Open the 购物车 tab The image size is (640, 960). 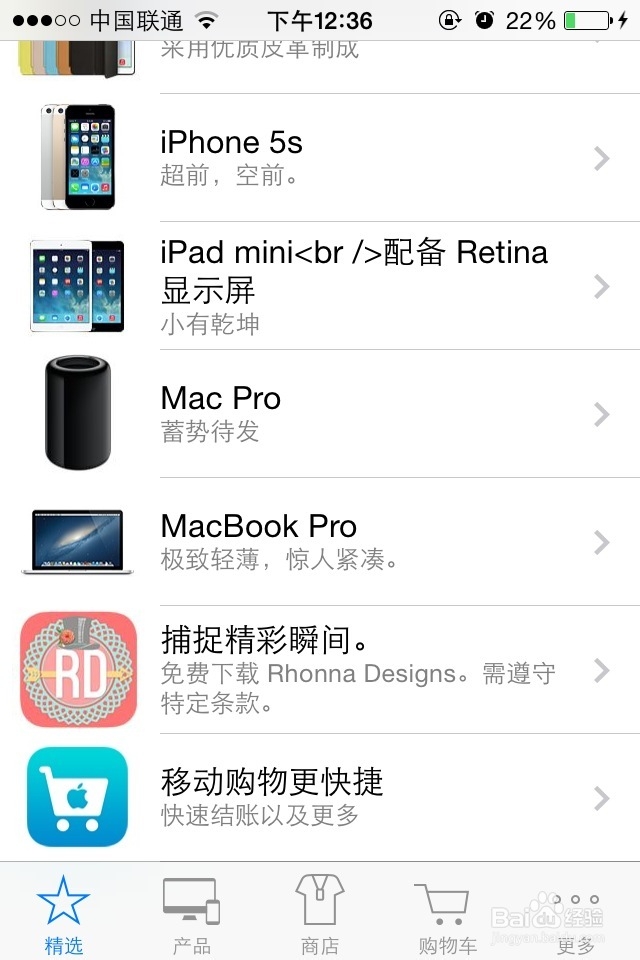coord(447,912)
